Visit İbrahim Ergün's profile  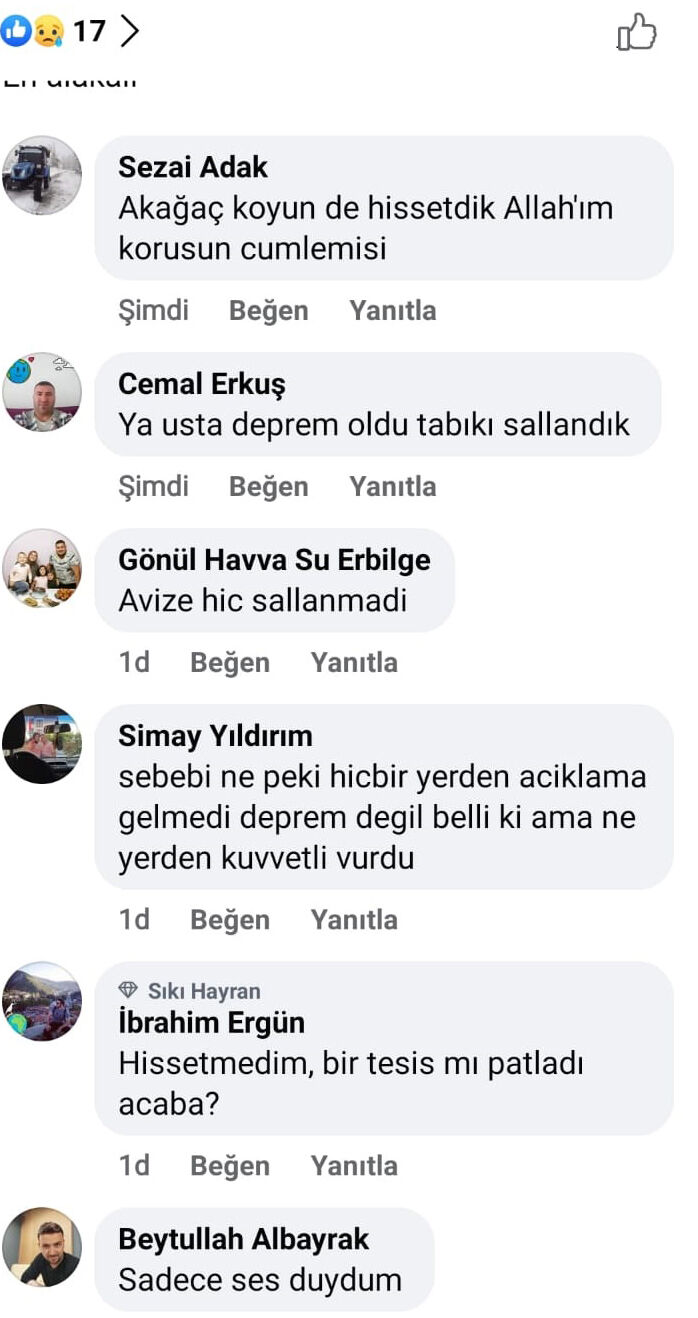point(211,1022)
